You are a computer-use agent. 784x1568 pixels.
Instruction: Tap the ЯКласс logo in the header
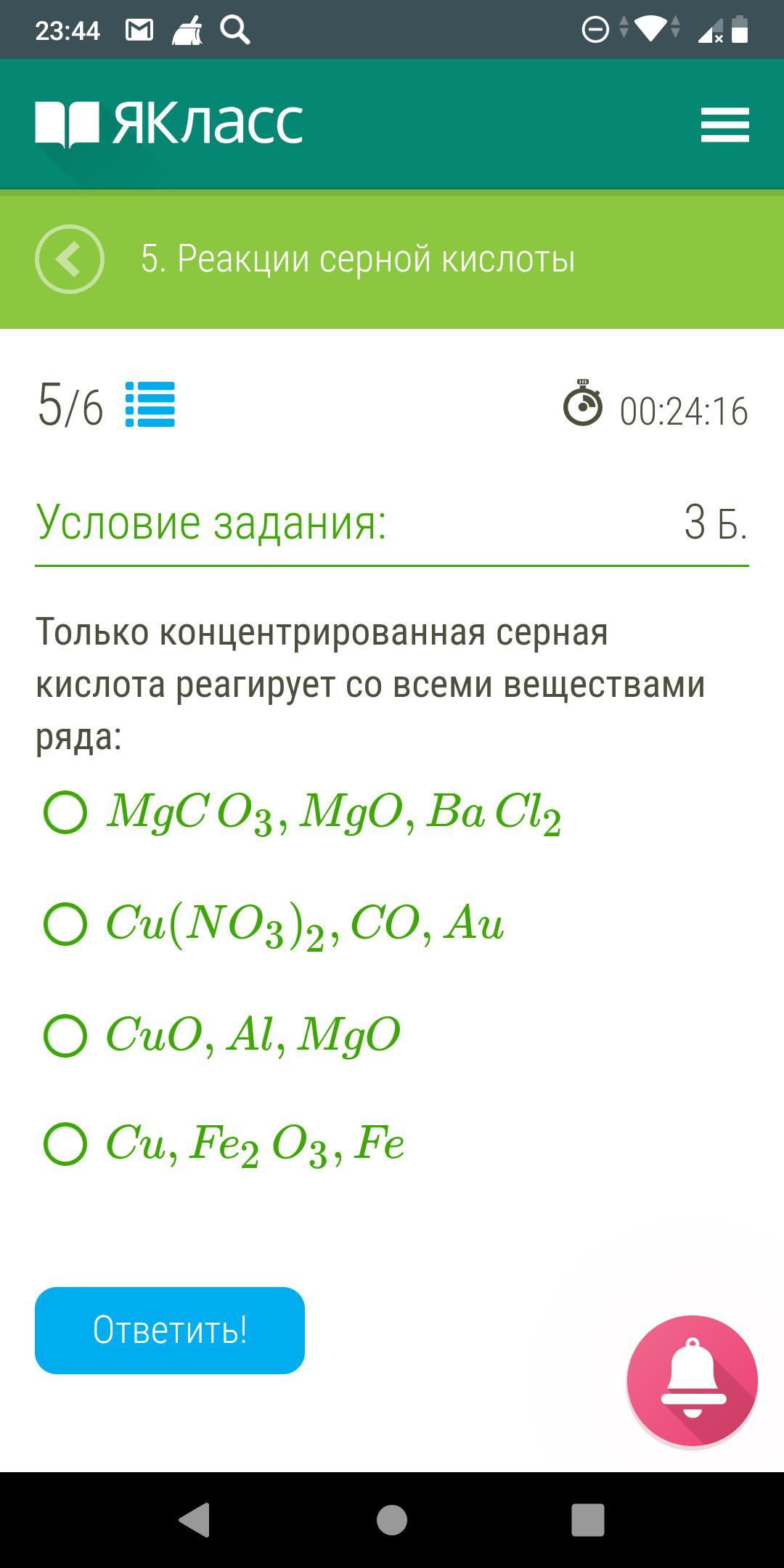169,123
